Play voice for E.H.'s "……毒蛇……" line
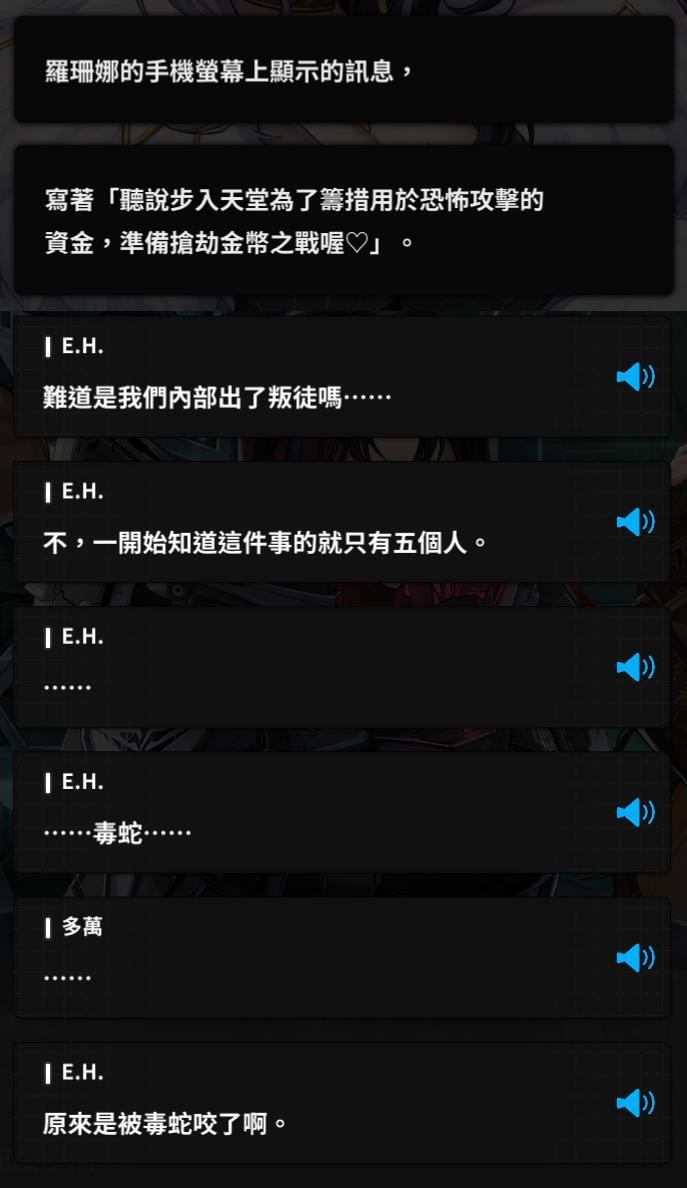The image size is (687, 1188). click(x=635, y=813)
